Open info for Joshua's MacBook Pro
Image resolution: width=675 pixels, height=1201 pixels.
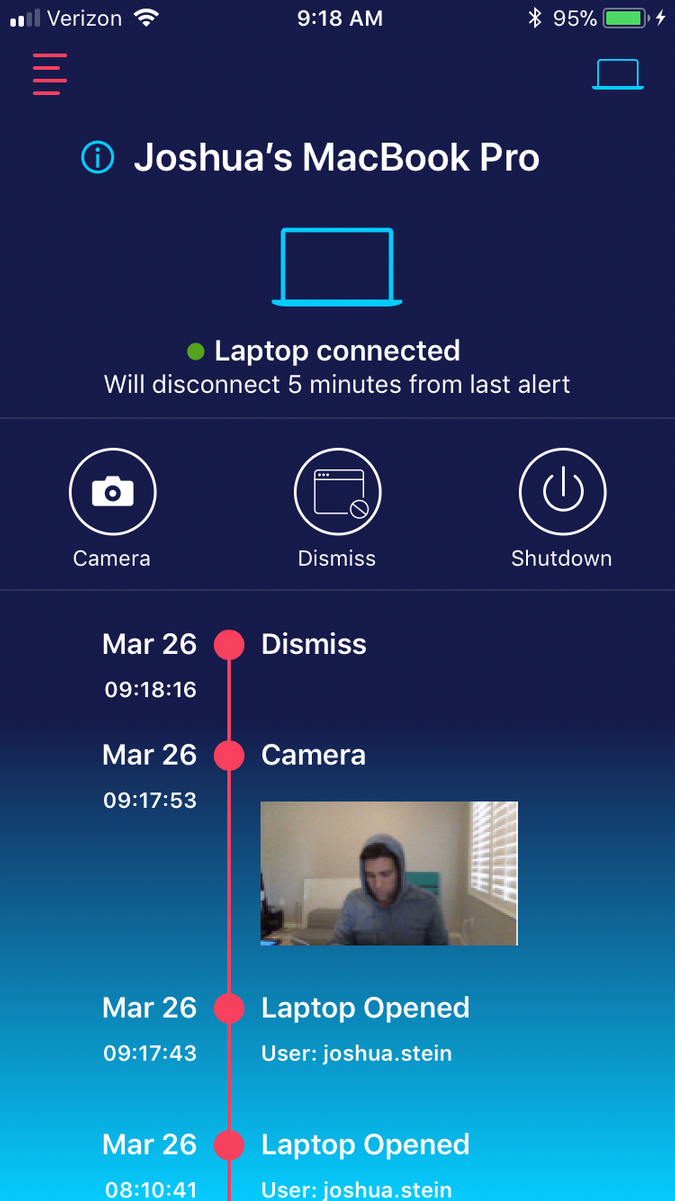coord(97,157)
